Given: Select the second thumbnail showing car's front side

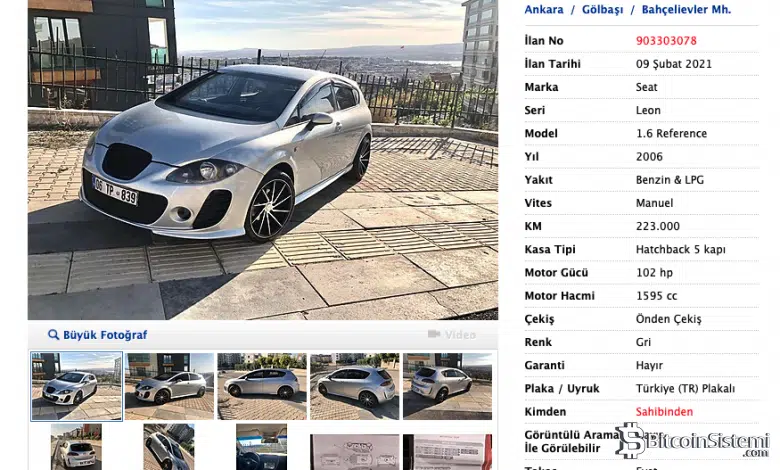Looking at the screenshot, I should point(170,386).
